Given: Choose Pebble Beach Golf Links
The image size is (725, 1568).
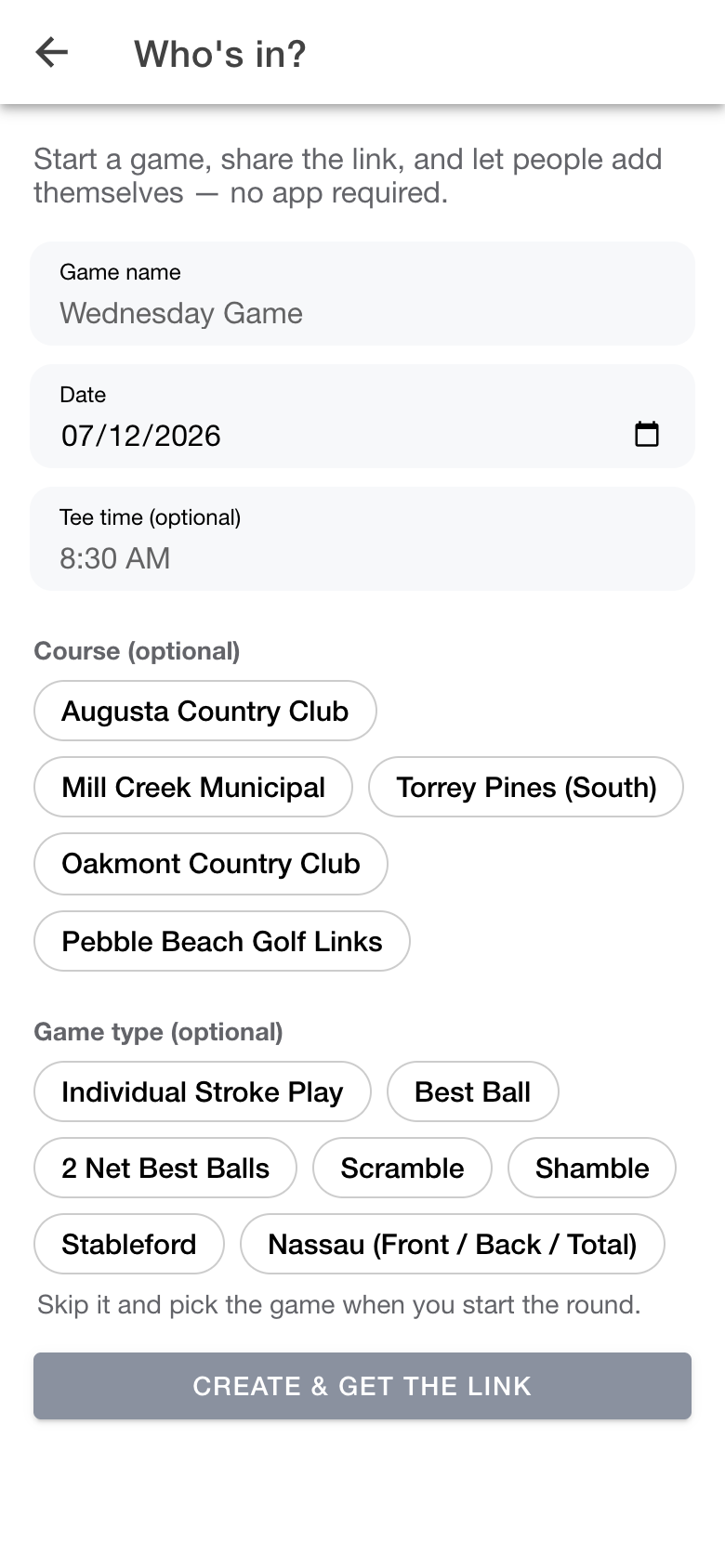Looking at the screenshot, I should click(222, 941).
